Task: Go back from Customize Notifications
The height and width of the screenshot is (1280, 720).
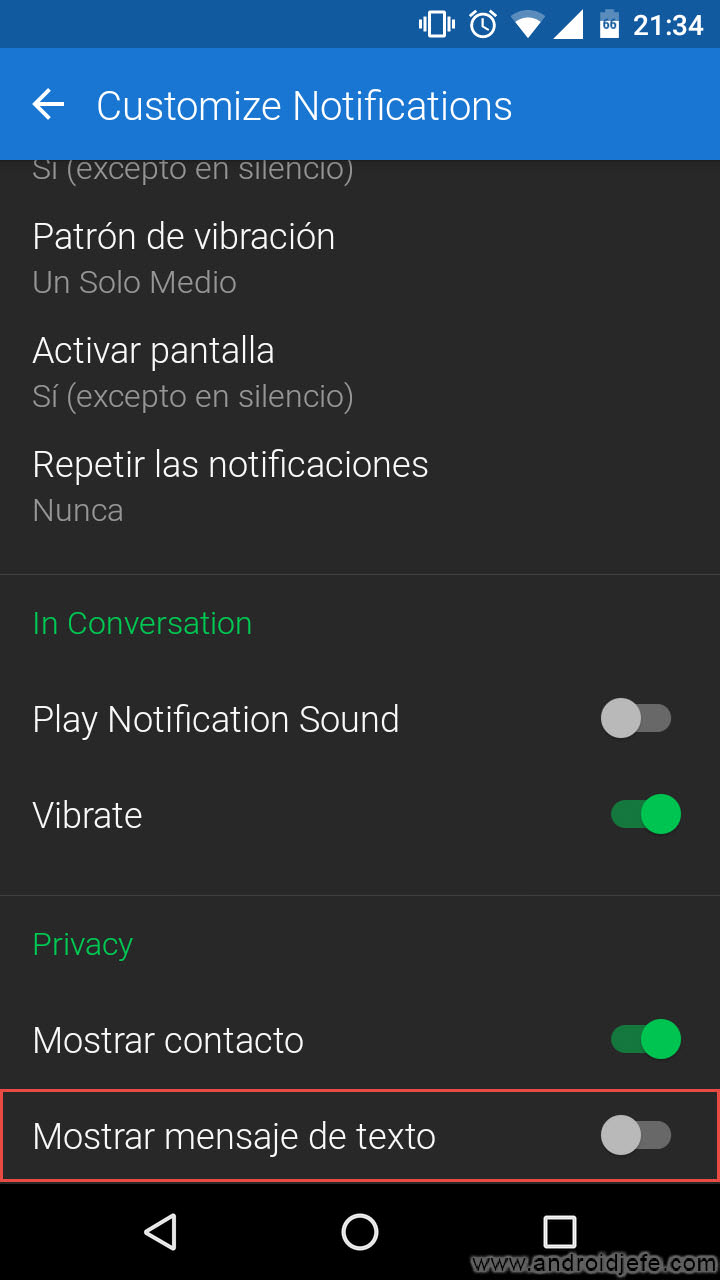Action: tap(48, 105)
